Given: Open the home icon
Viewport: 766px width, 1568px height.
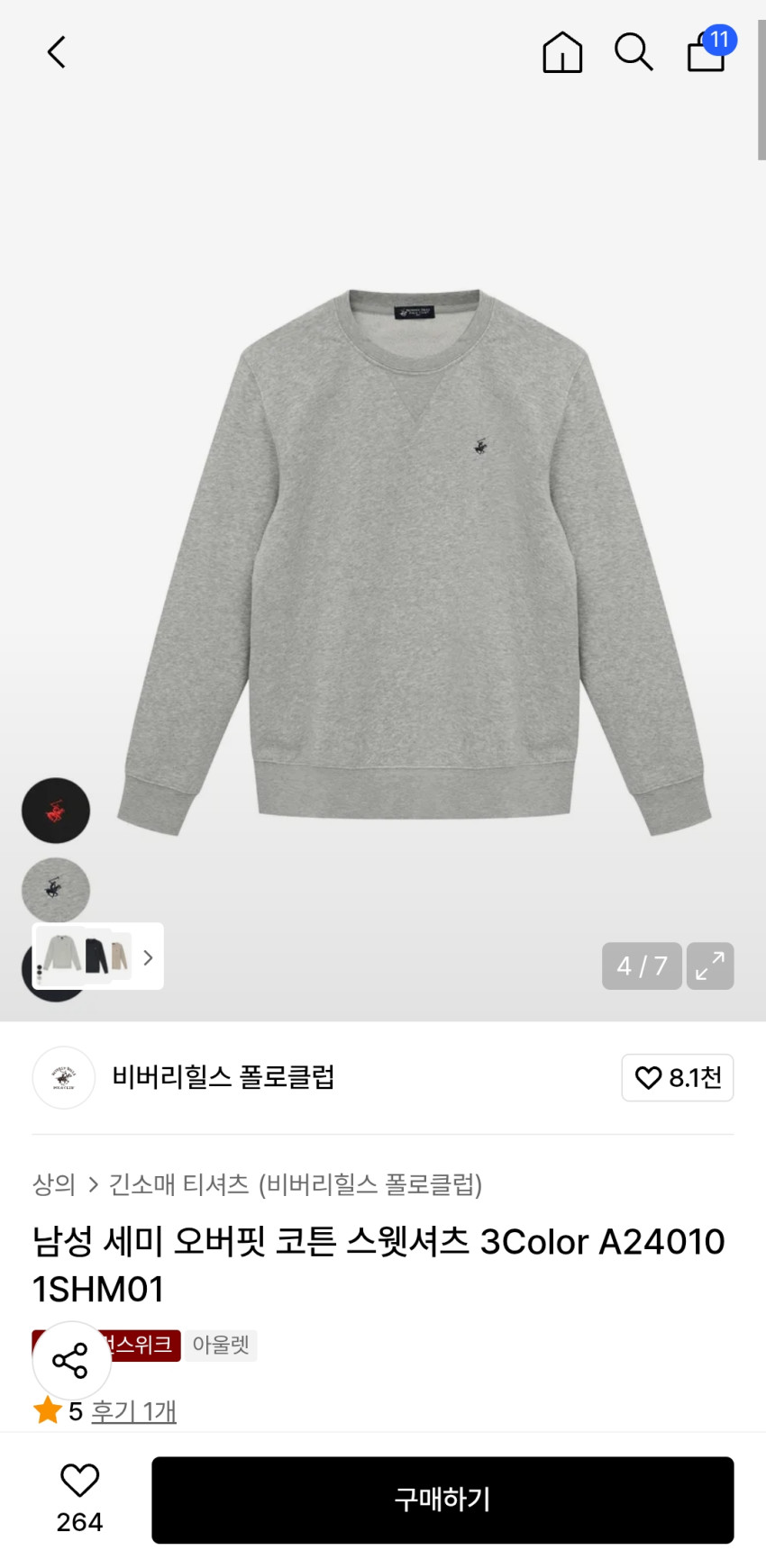Looking at the screenshot, I should (562, 52).
